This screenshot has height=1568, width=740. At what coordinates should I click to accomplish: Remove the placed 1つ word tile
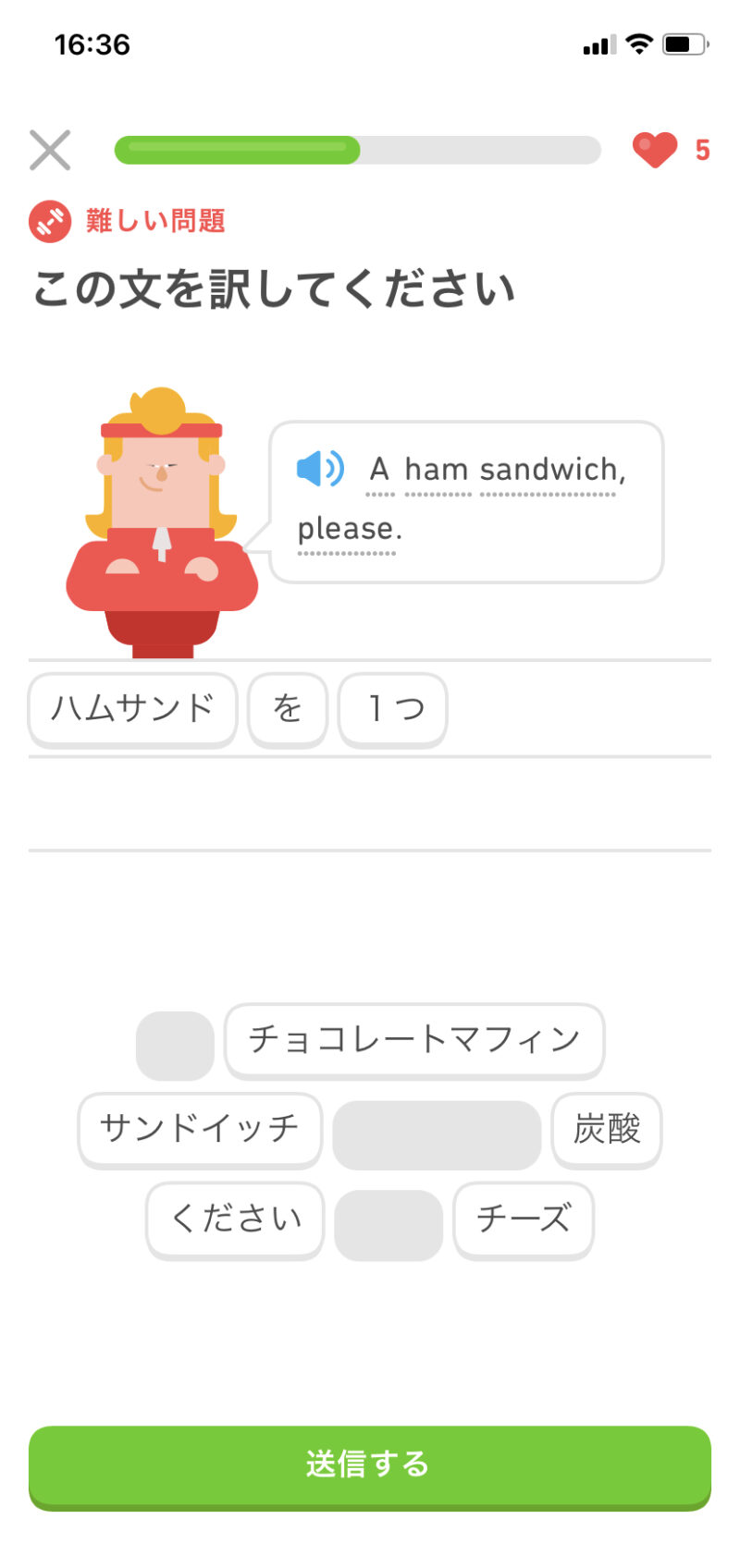pos(393,708)
